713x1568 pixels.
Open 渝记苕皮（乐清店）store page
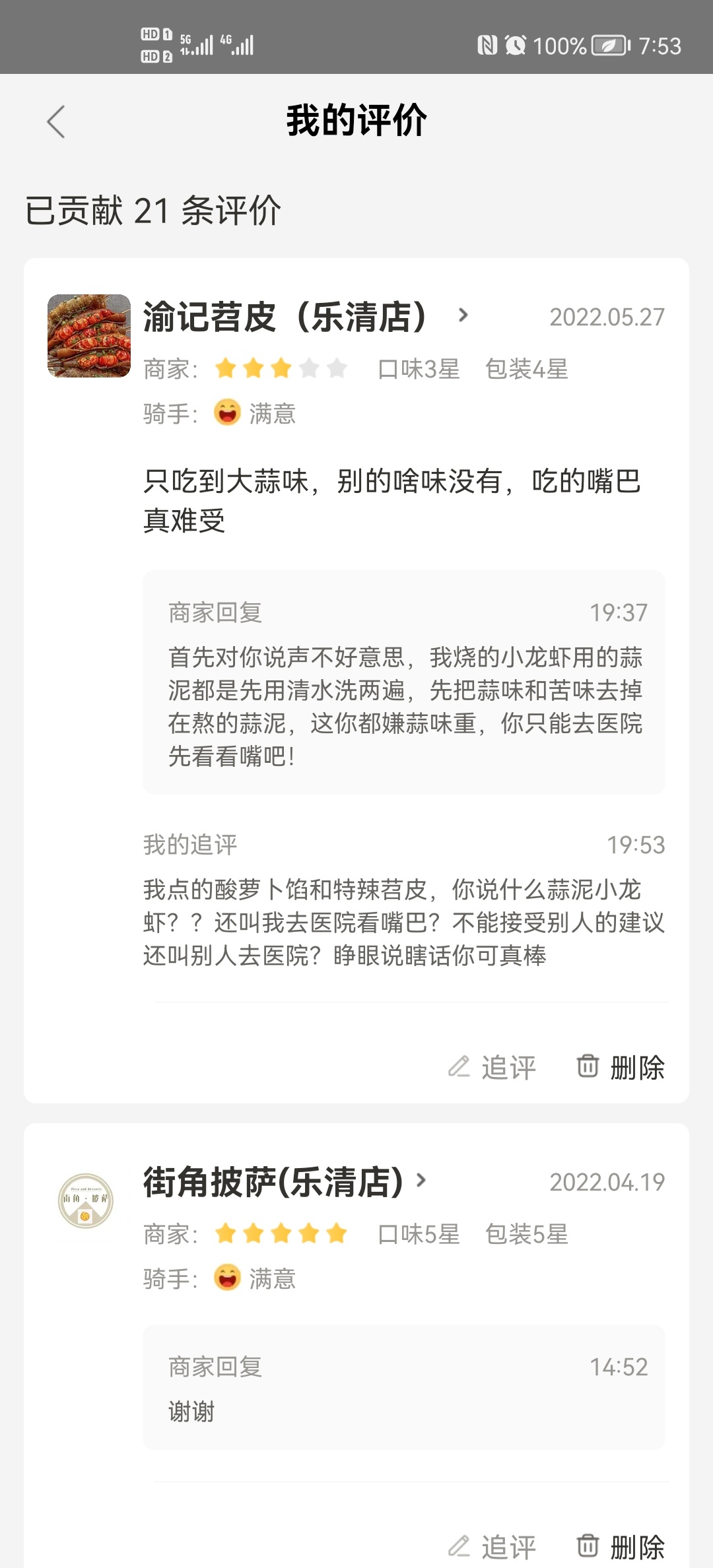pyautogui.click(x=306, y=317)
